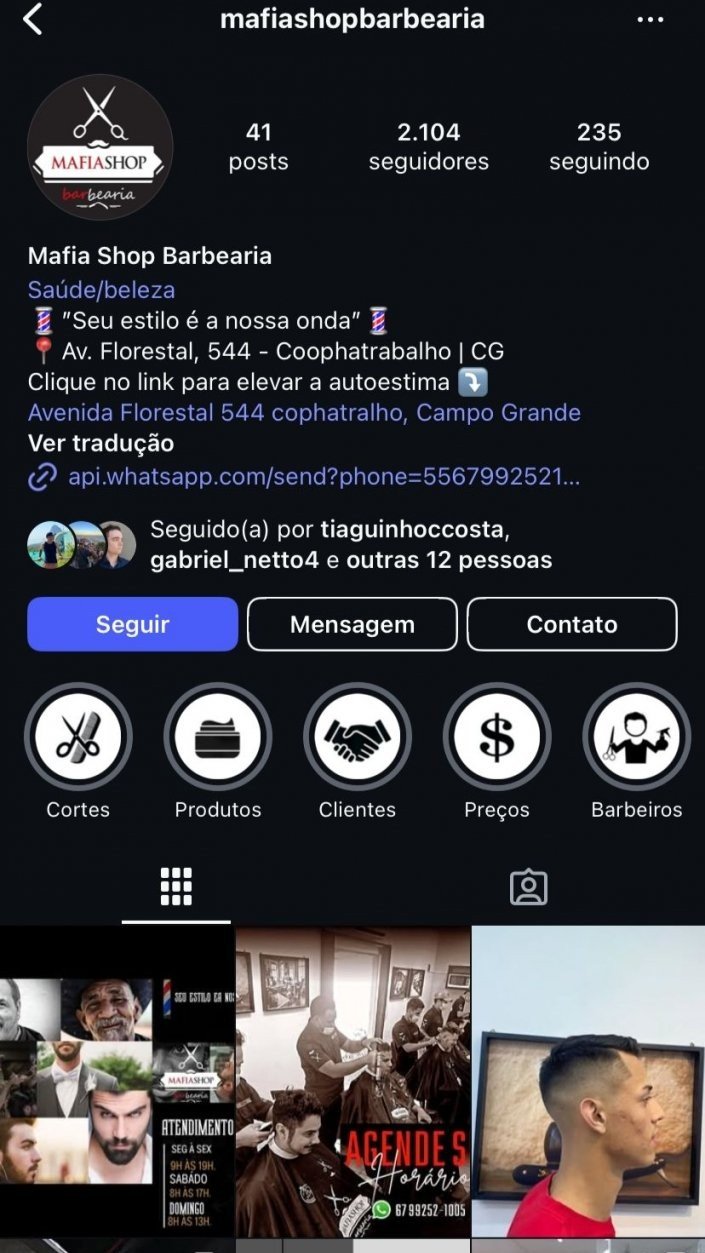Open the Avenida Florestal 544 address link
The height and width of the screenshot is (1253, 705).
point(304,412)
